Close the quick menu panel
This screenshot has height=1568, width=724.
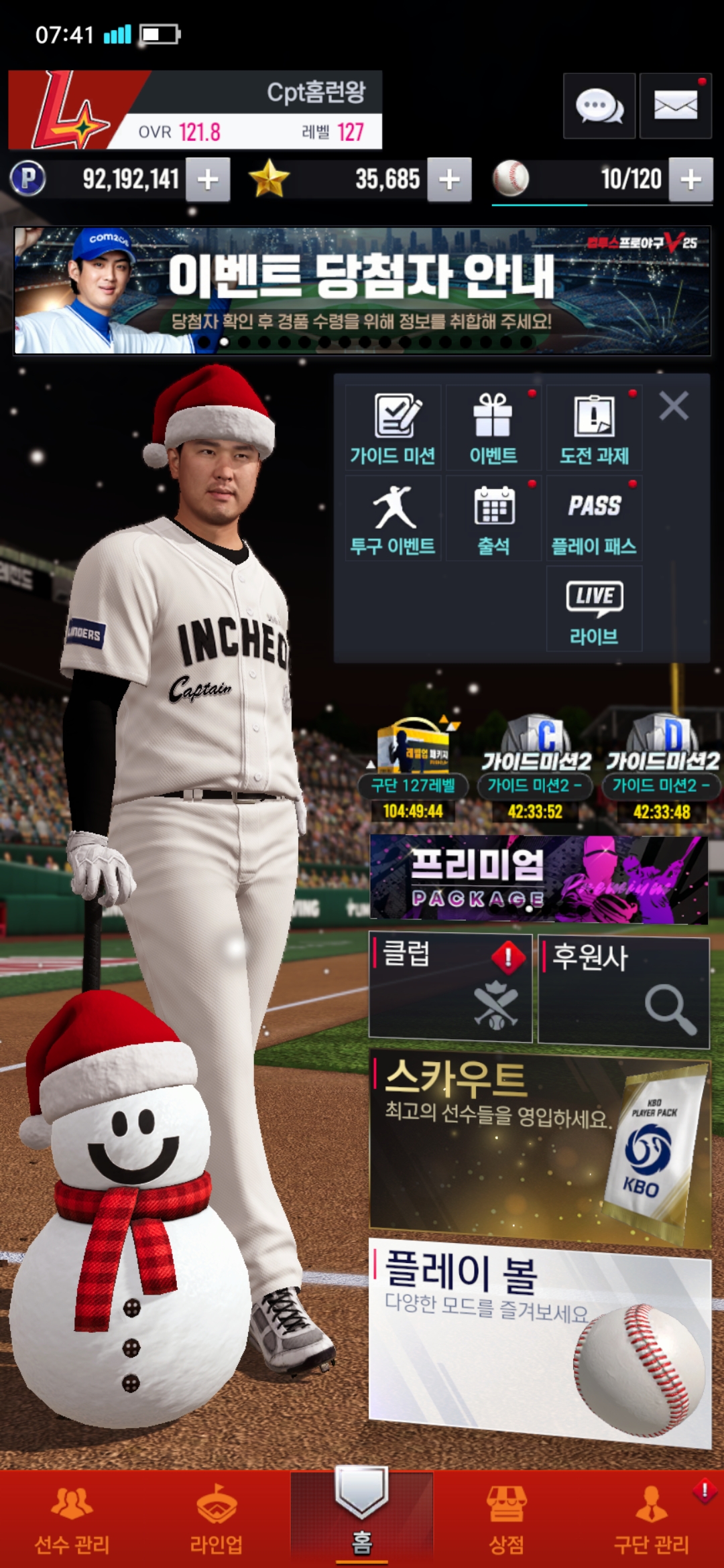coord(674,406)
